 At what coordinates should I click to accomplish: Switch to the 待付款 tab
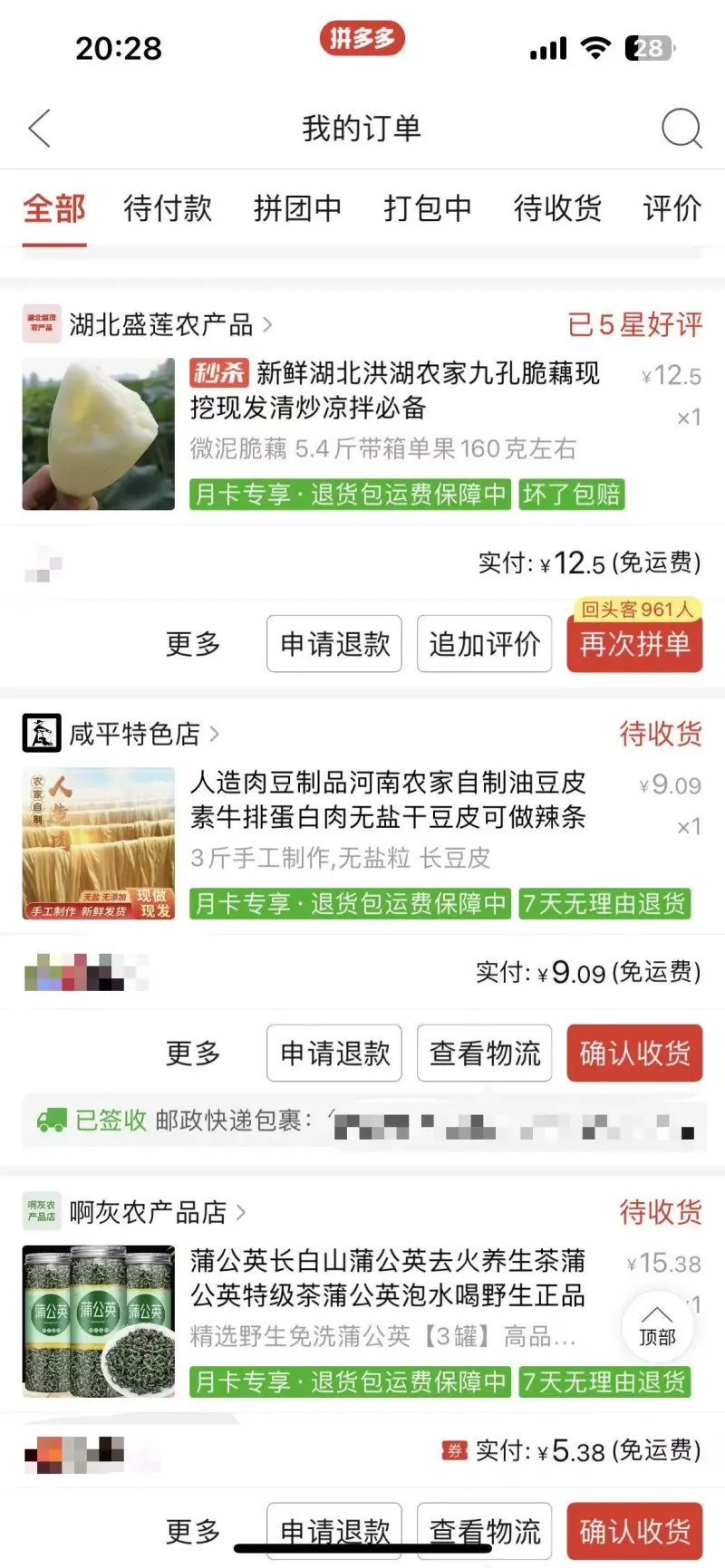pyautogui.click(x=168, y=208)
